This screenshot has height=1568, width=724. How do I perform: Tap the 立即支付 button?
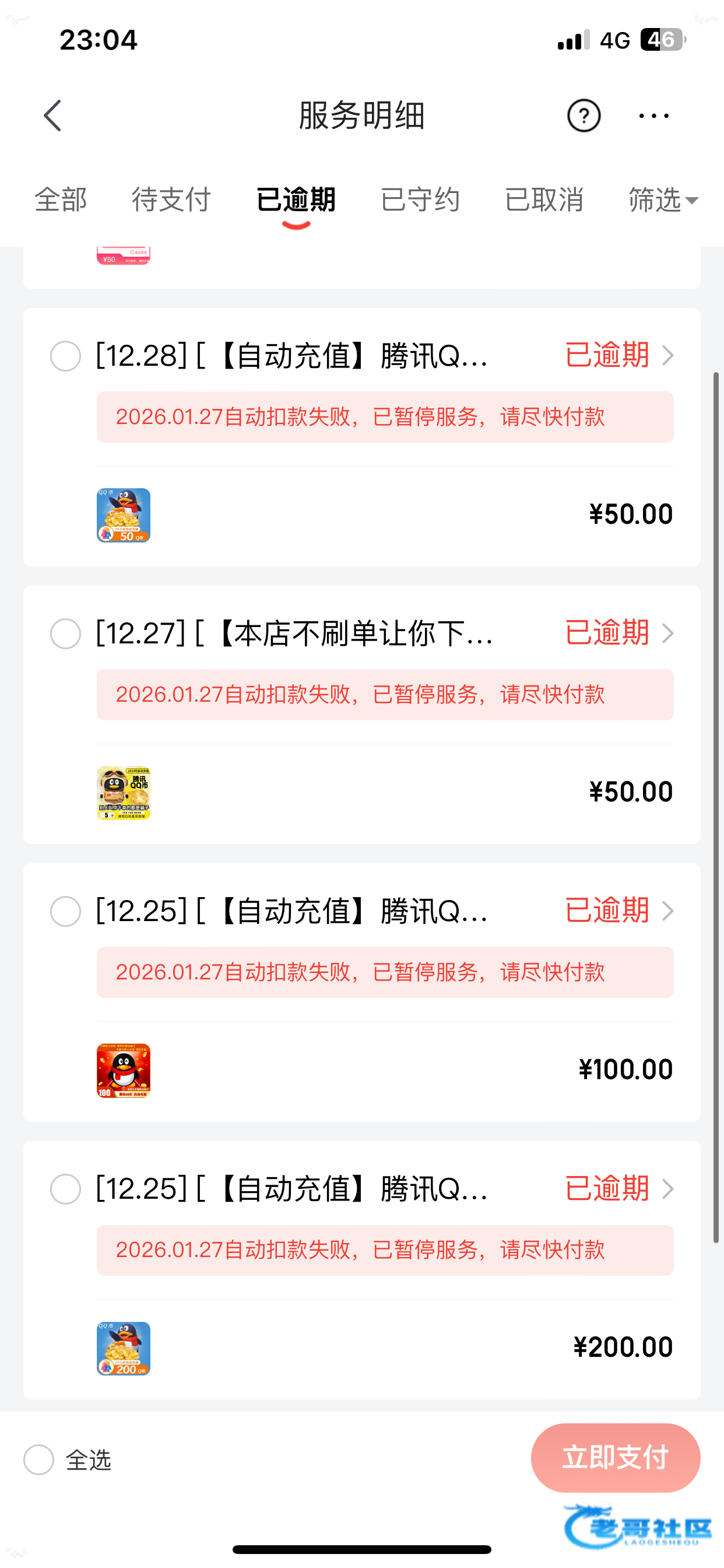pyautogui.click(x=615, y=1458)
